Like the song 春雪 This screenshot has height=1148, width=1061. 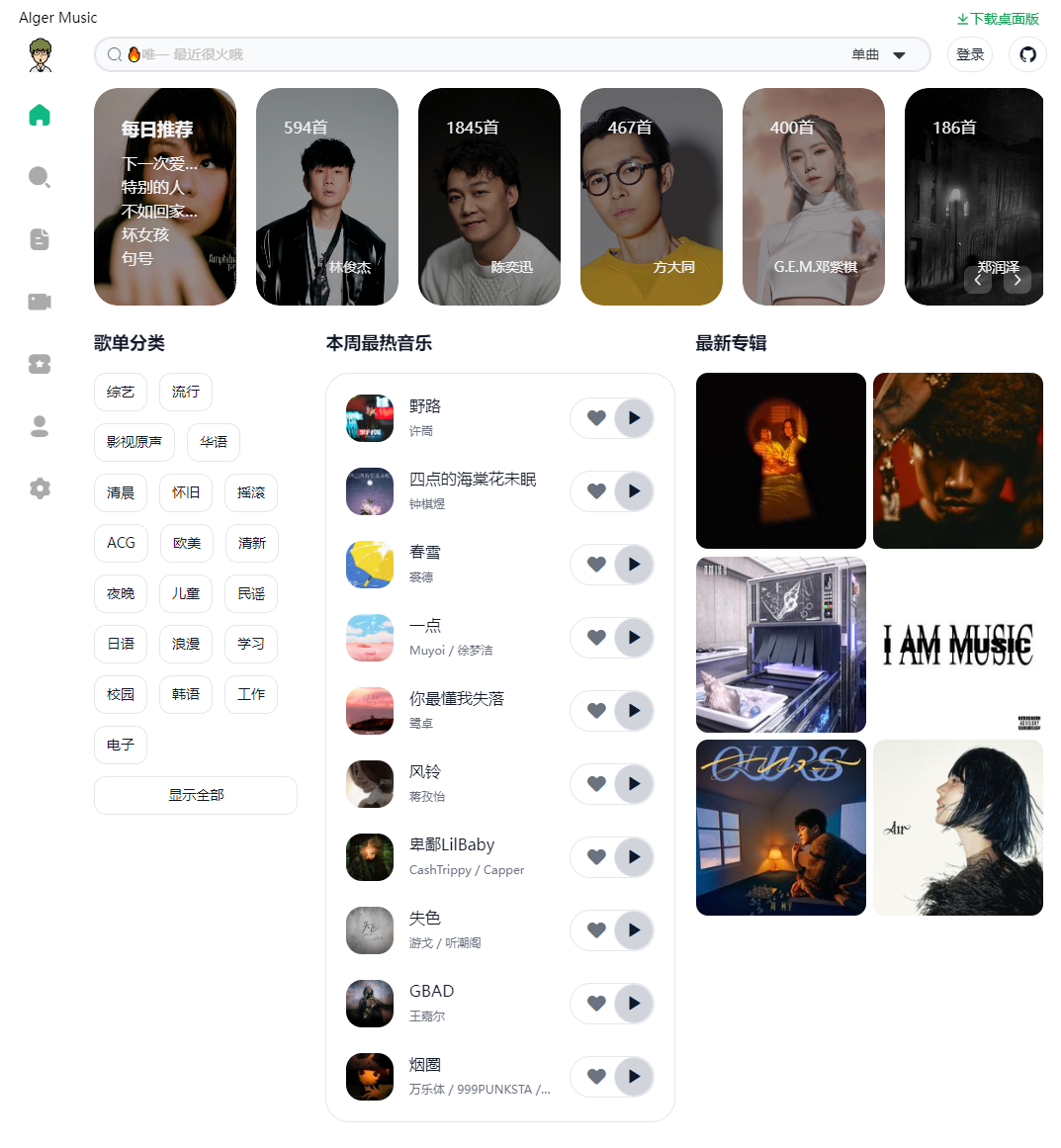coord(596,565)
